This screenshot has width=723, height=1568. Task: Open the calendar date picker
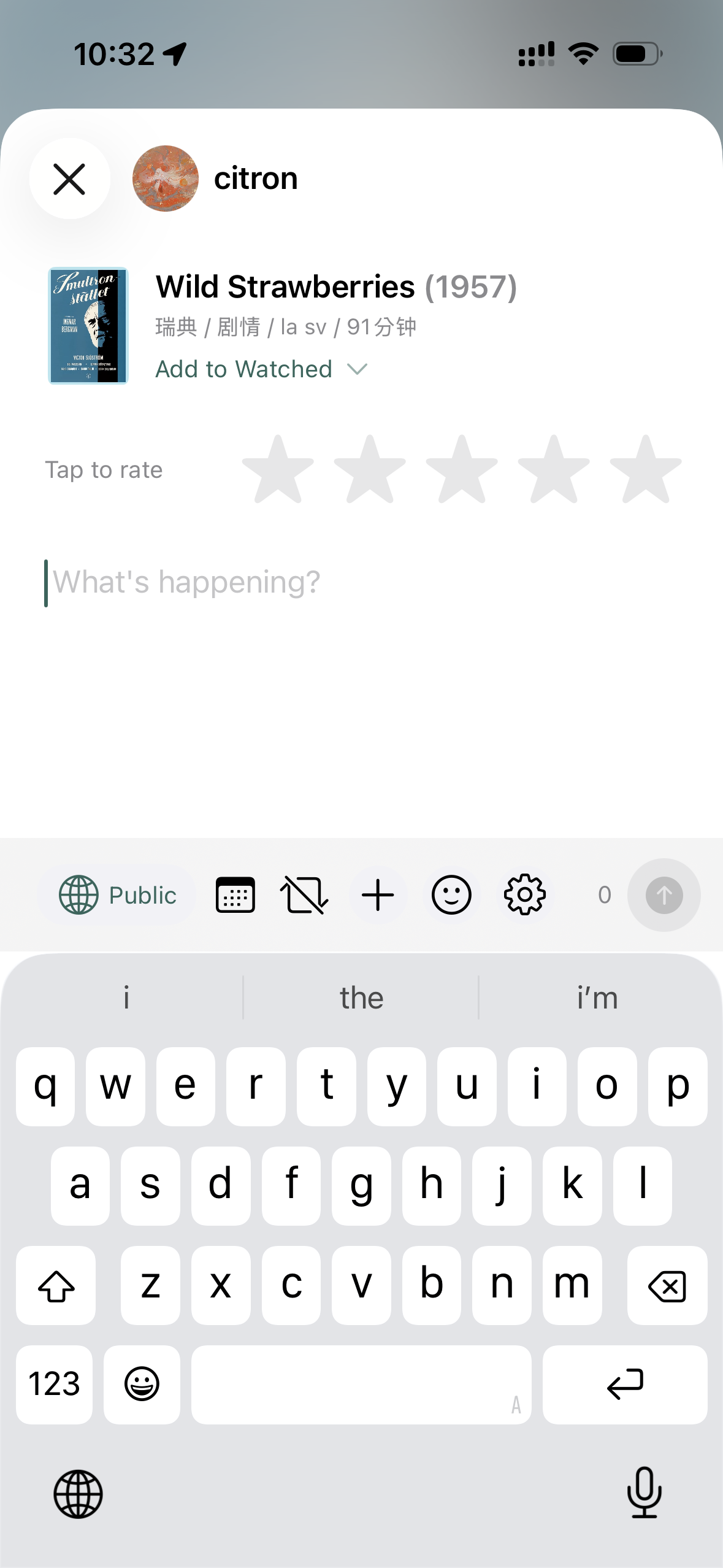235,895
